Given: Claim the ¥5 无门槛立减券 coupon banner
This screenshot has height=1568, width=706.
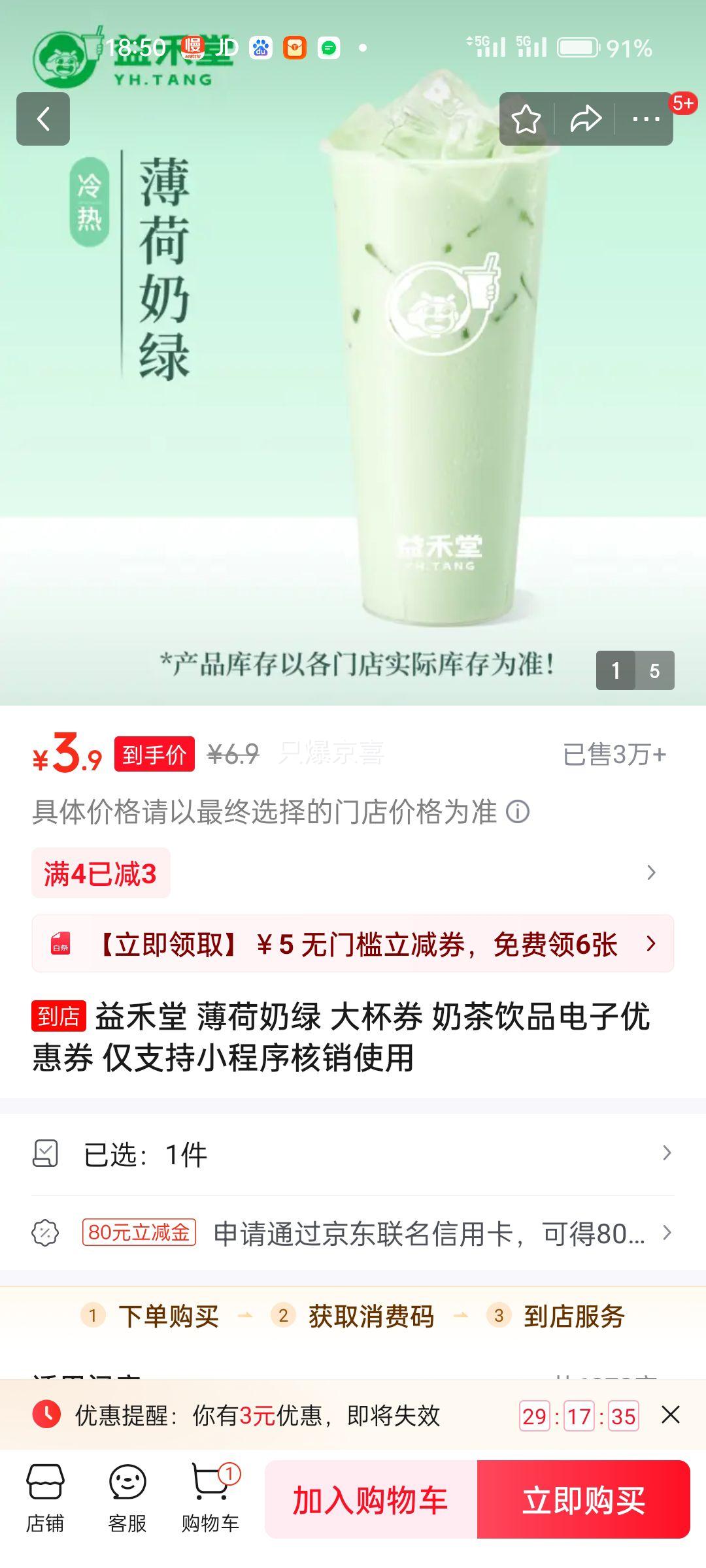Looking at the screenshot, I should (x=353, y=944).
